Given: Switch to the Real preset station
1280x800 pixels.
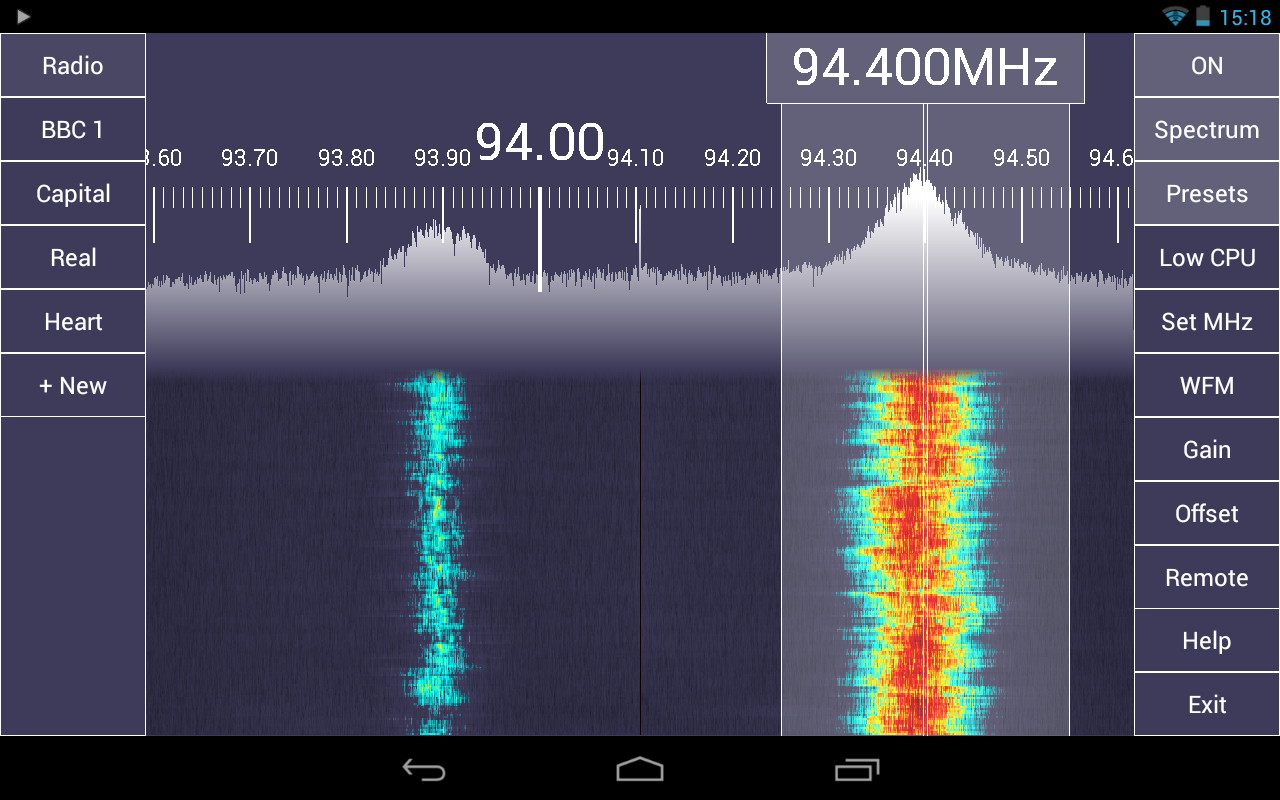Looking at the screenshot, I should (x=73, y=258).
